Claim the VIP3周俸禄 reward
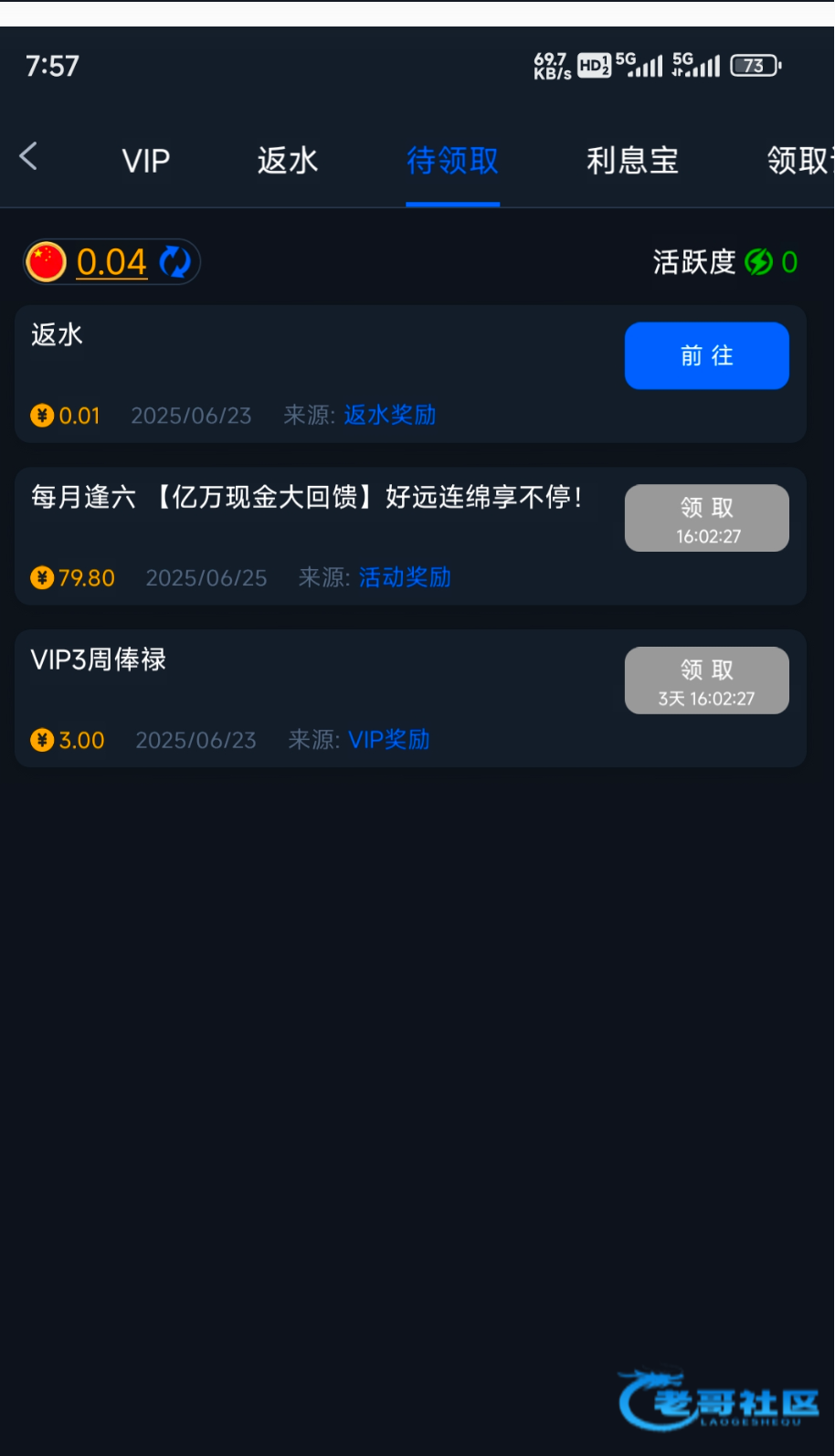The width and height of the screenshot is (835, 1456). [x=707, y=681]
